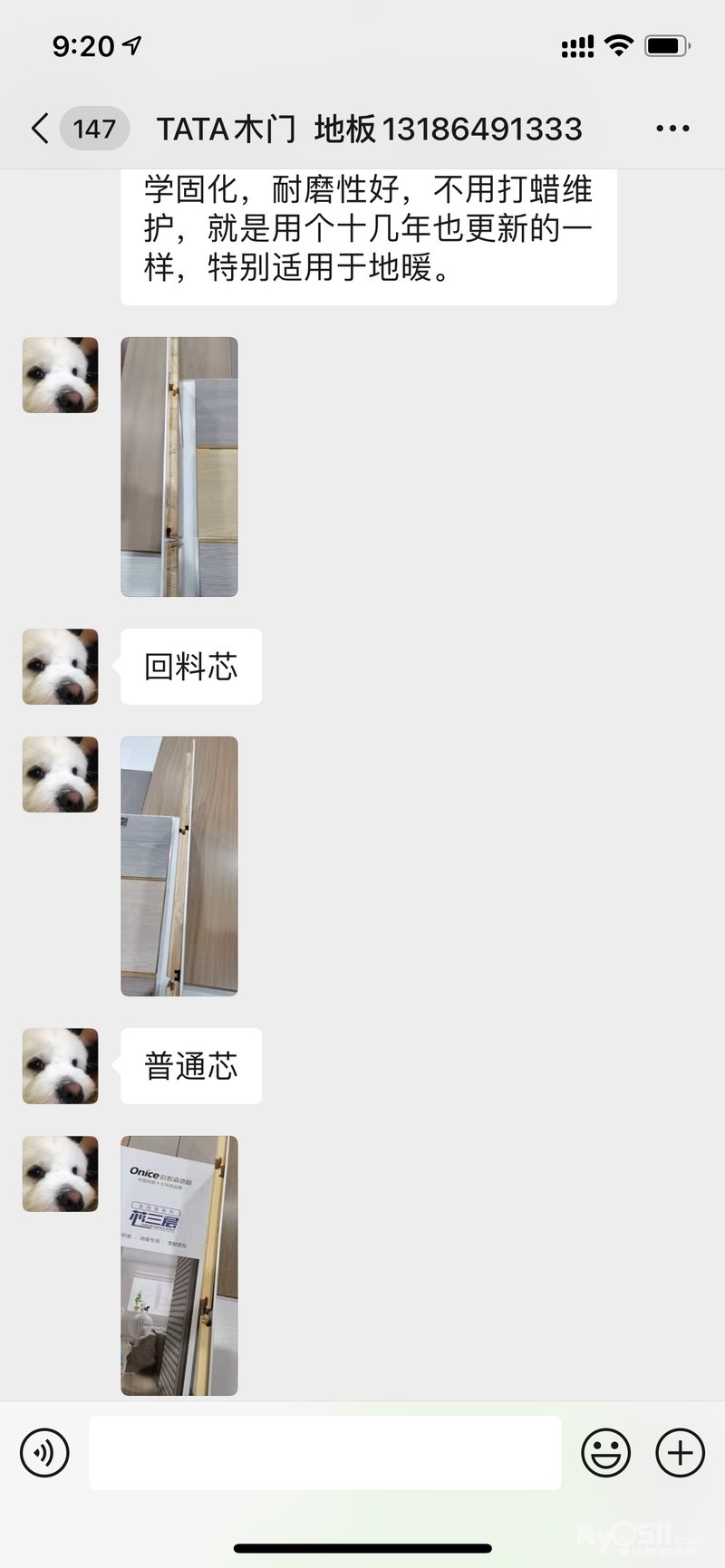Open the chat's three-dot menu
The image size is (725, 1568).
672,129
